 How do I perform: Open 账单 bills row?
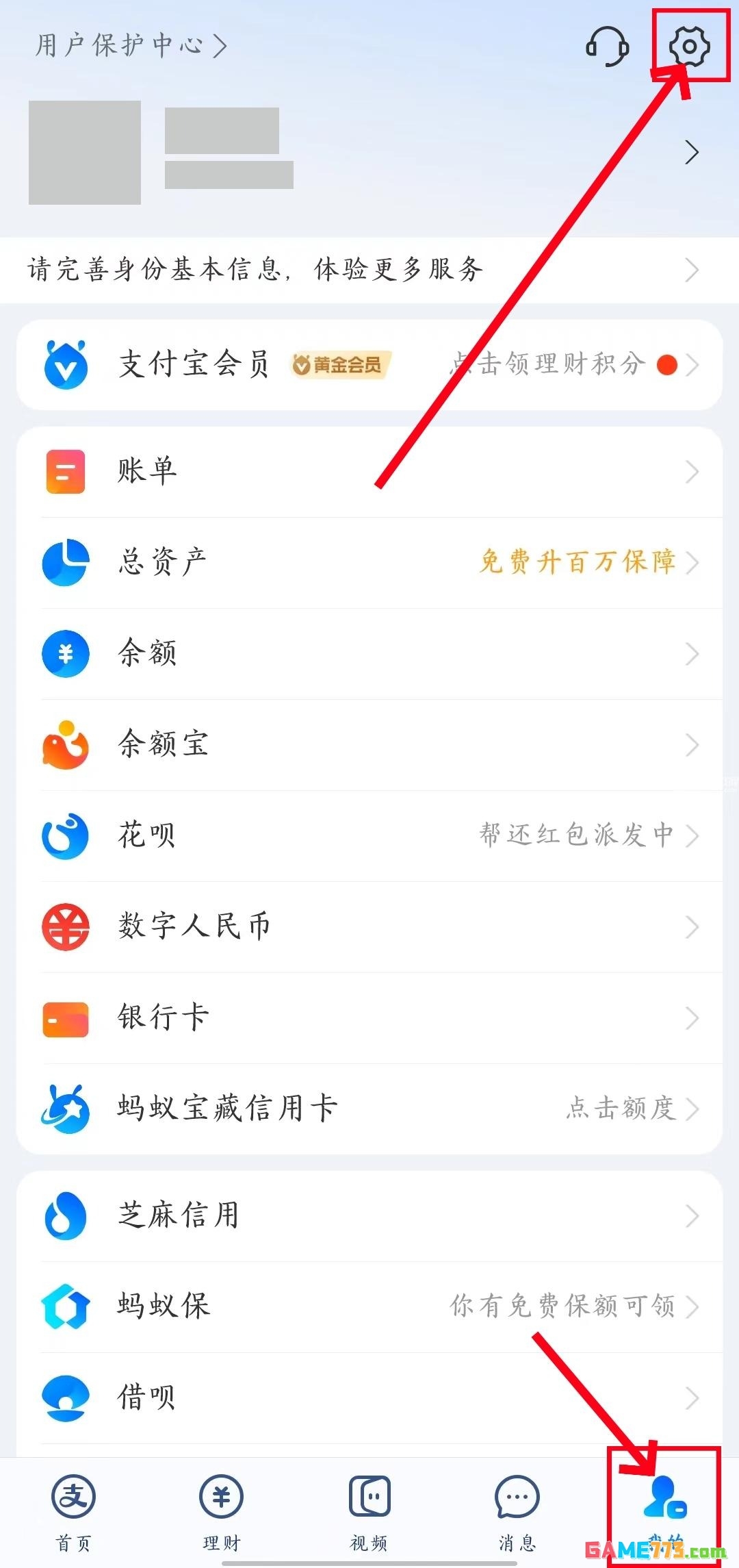[369, 471]
